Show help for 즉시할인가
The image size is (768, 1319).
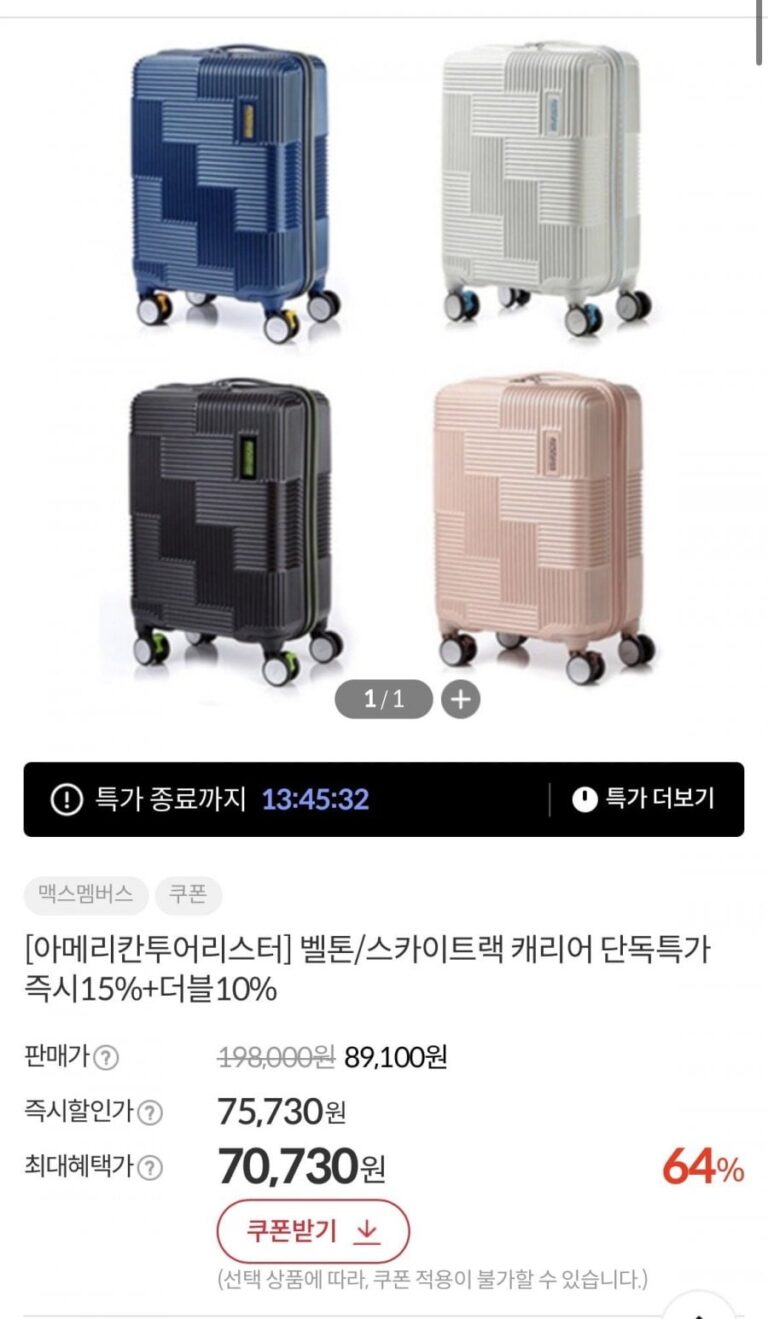point(150,1112)
